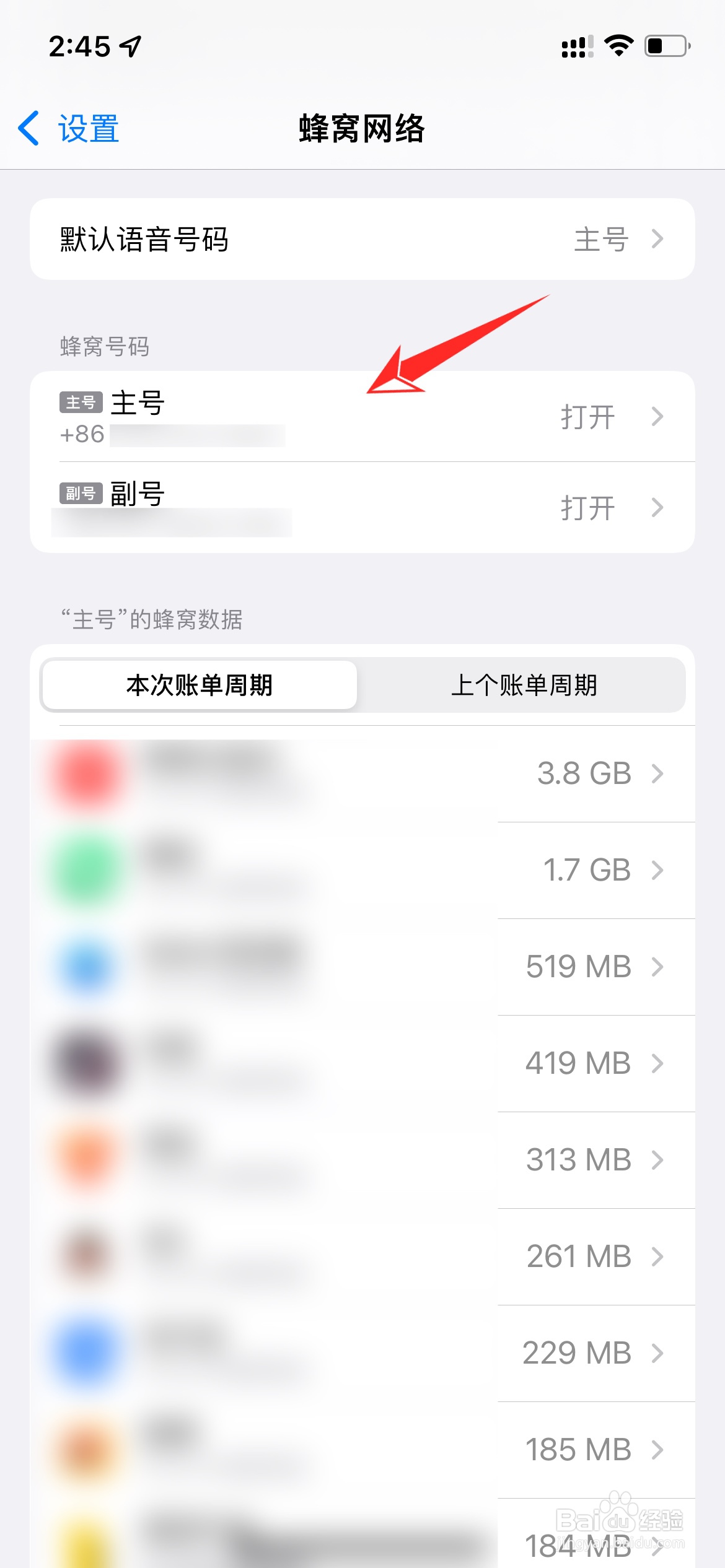Select the 本次账单周期 tab

click(x=198, y=686)
